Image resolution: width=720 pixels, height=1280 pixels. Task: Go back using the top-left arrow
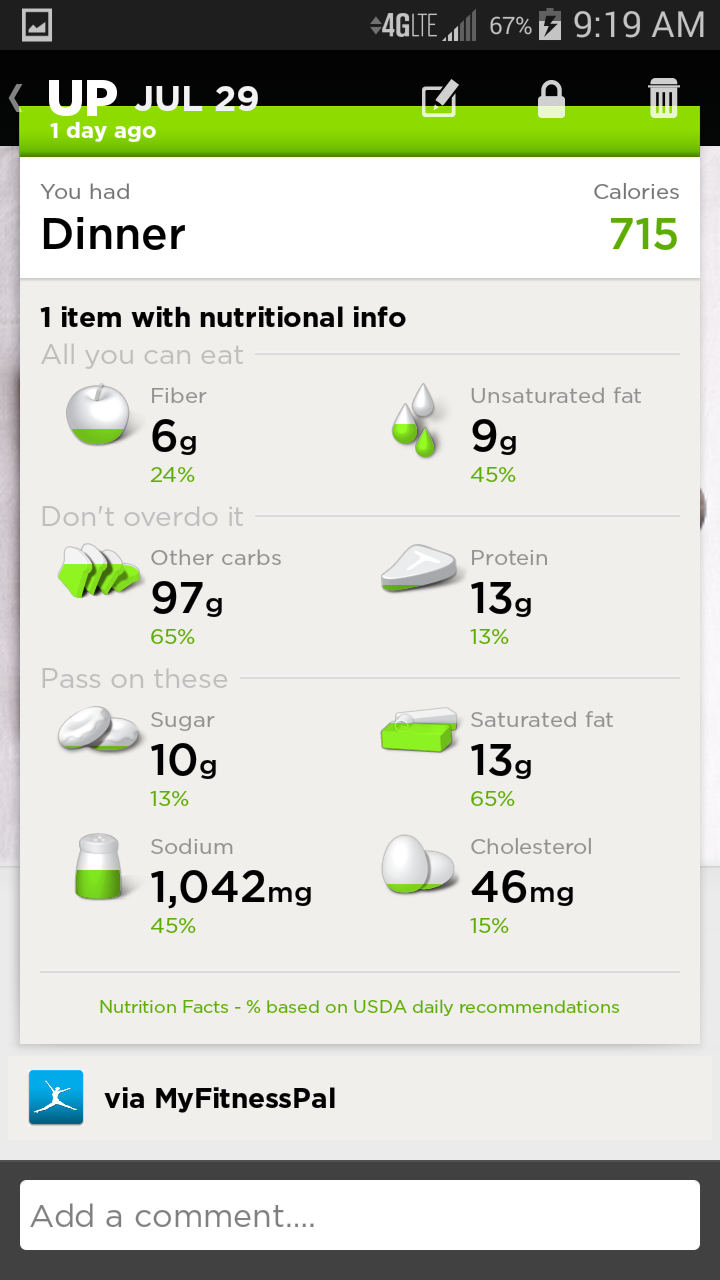click(x=16, y=97)
